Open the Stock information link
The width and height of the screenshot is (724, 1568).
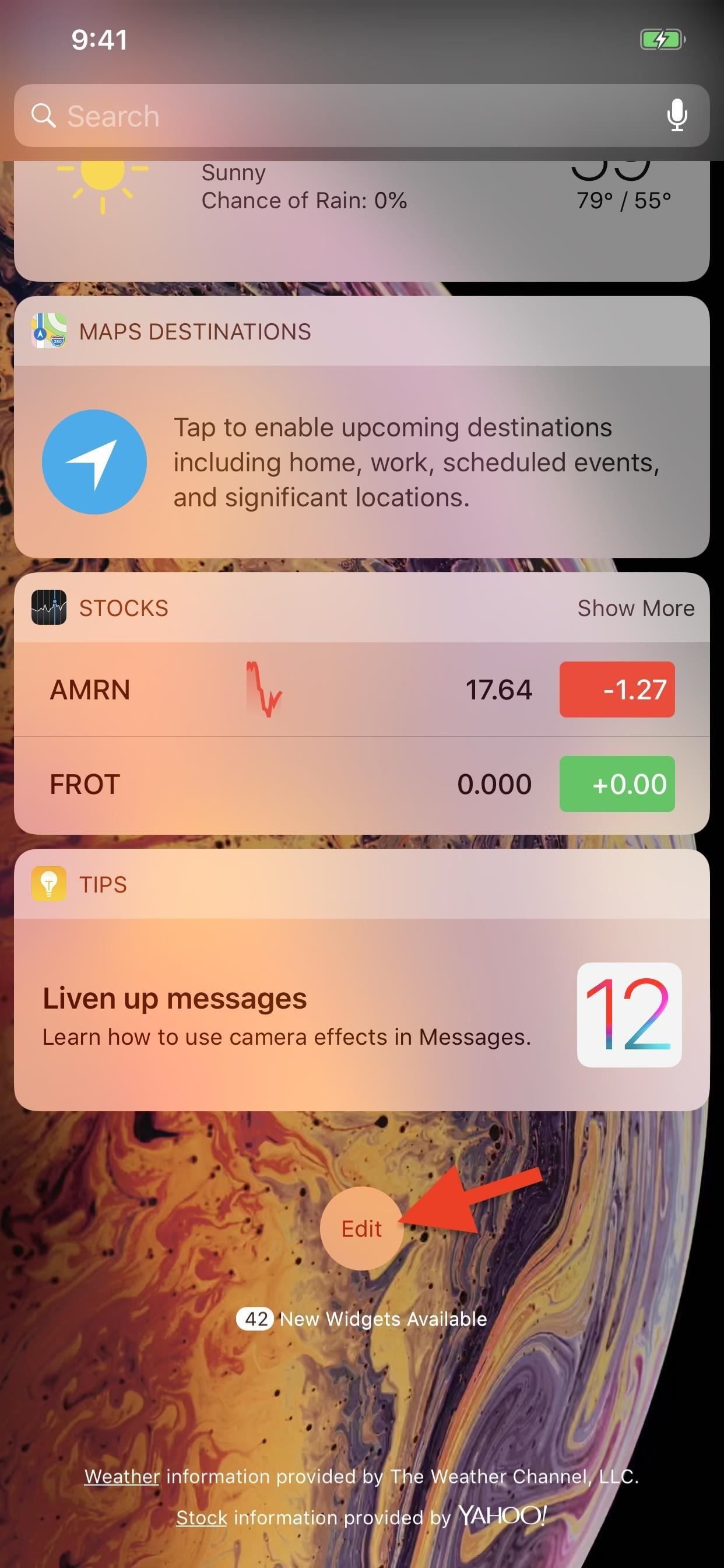point(201,1518)
